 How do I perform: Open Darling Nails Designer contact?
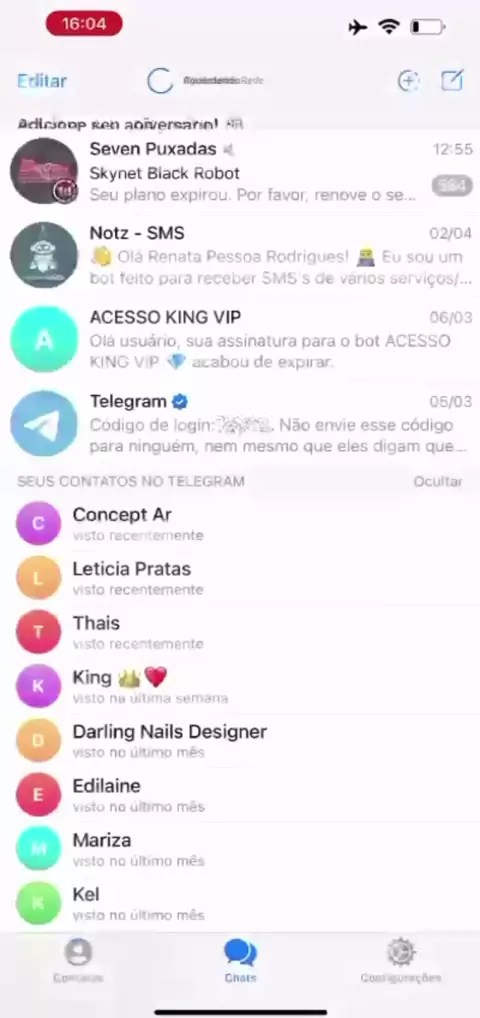240,740
